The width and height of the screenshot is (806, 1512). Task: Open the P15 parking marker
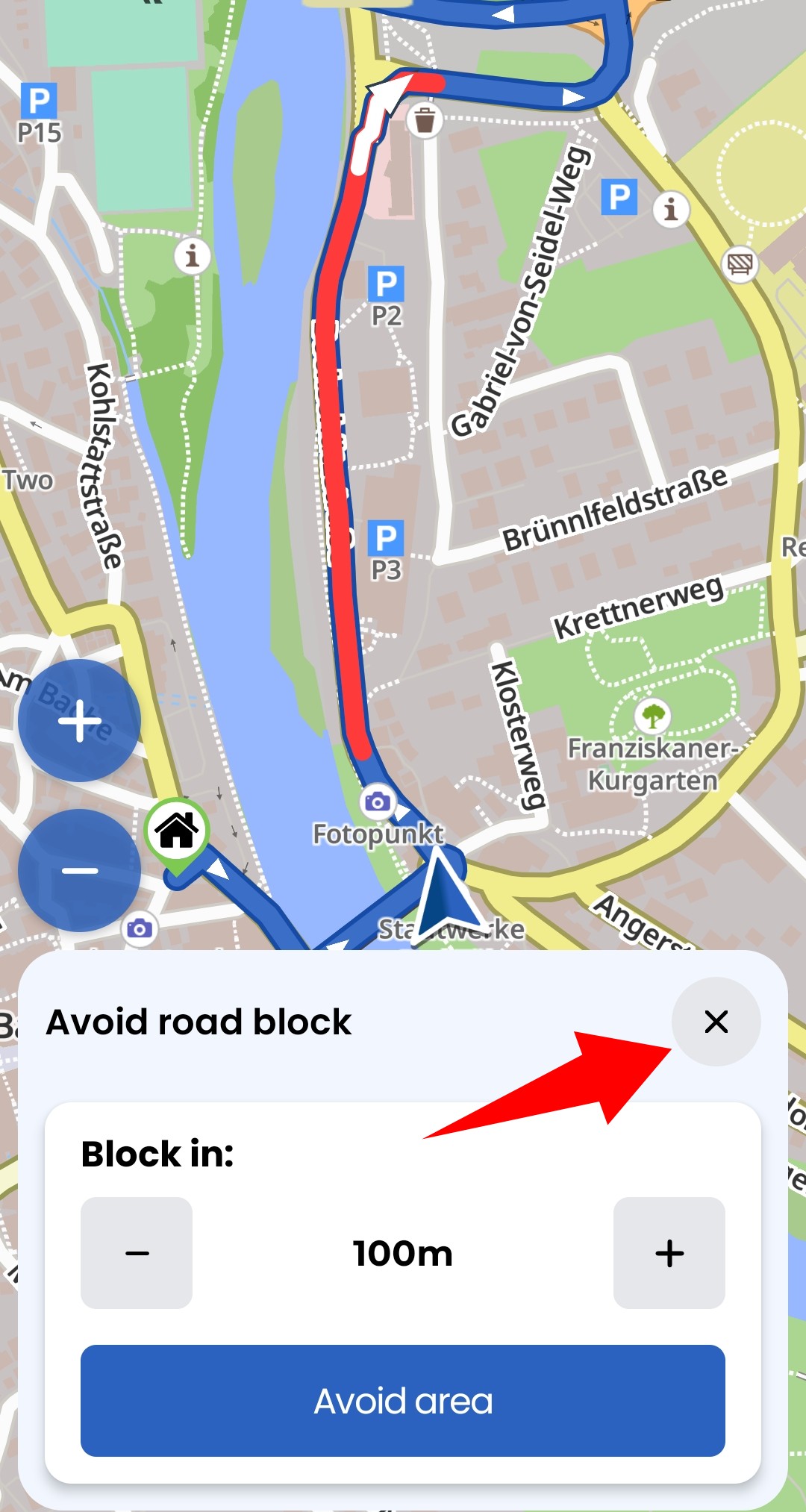(39, 101)
